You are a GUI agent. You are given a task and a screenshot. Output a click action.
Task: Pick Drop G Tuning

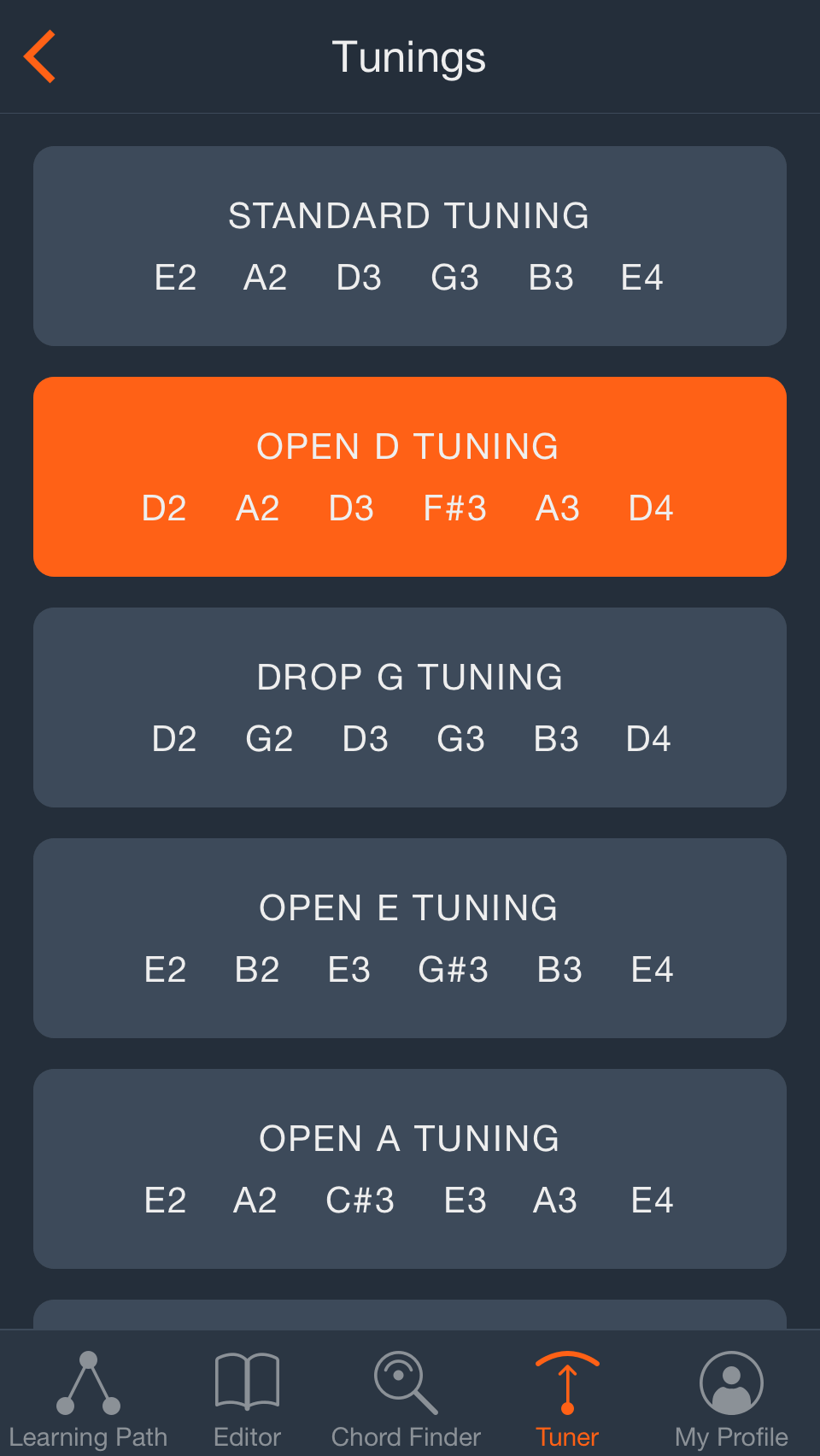pos(410,707)
